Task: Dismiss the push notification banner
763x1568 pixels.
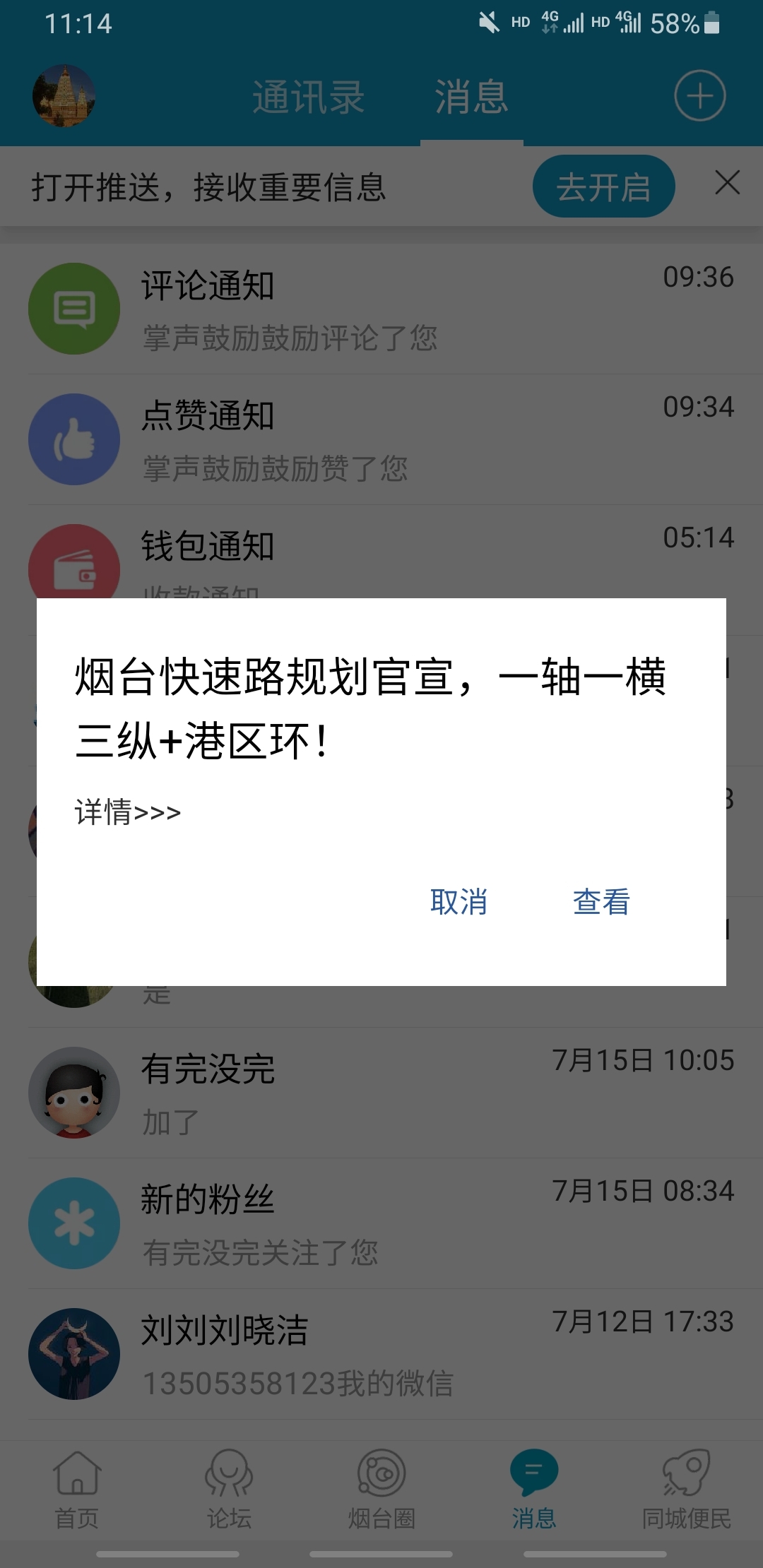Action: pyautogui.click(x=727, y=183)
